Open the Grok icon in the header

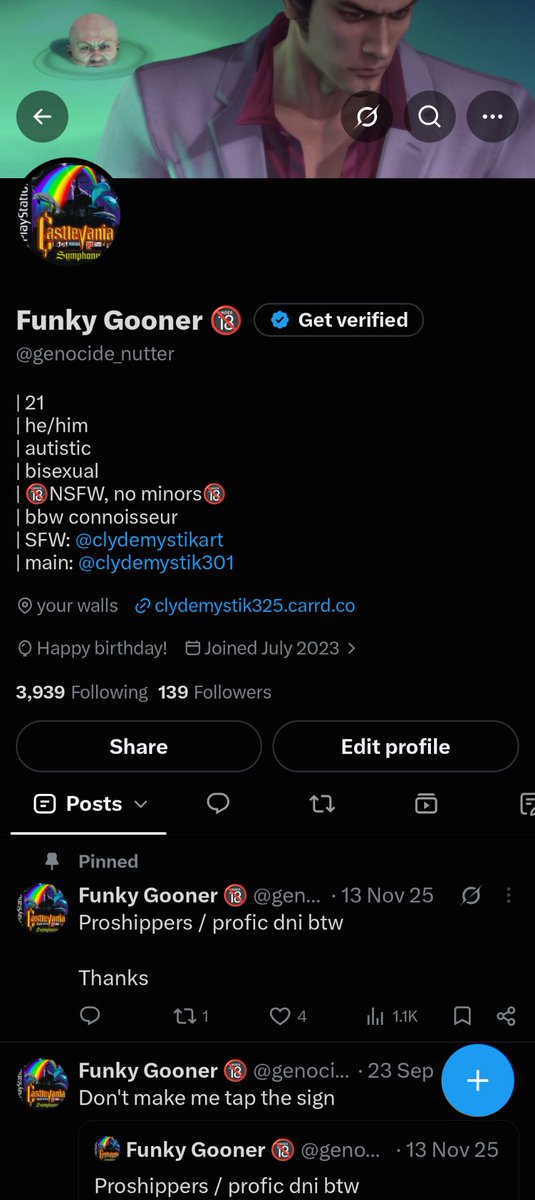(366, 117)
